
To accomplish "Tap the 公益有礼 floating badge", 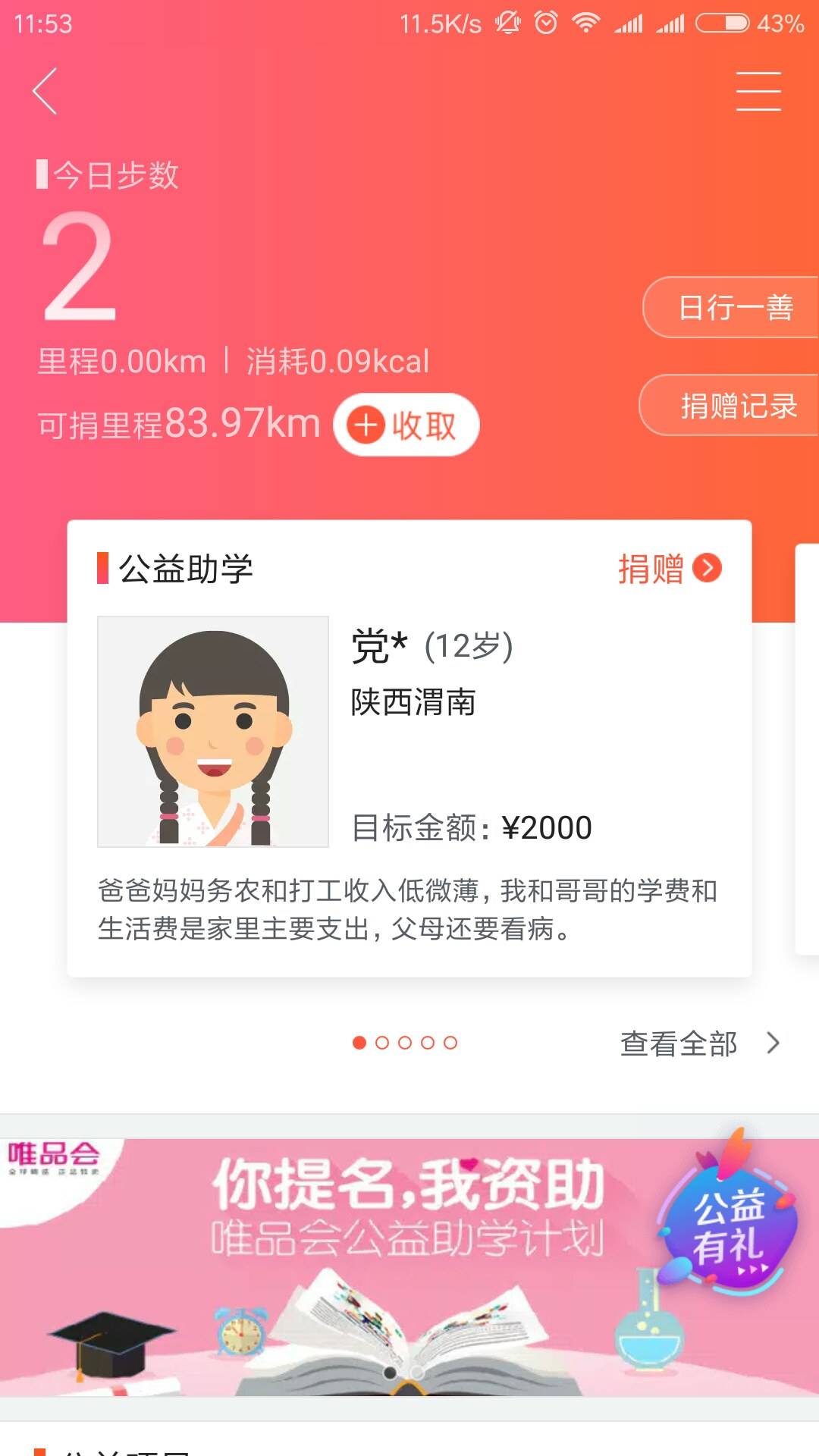I will (730, 1227).
